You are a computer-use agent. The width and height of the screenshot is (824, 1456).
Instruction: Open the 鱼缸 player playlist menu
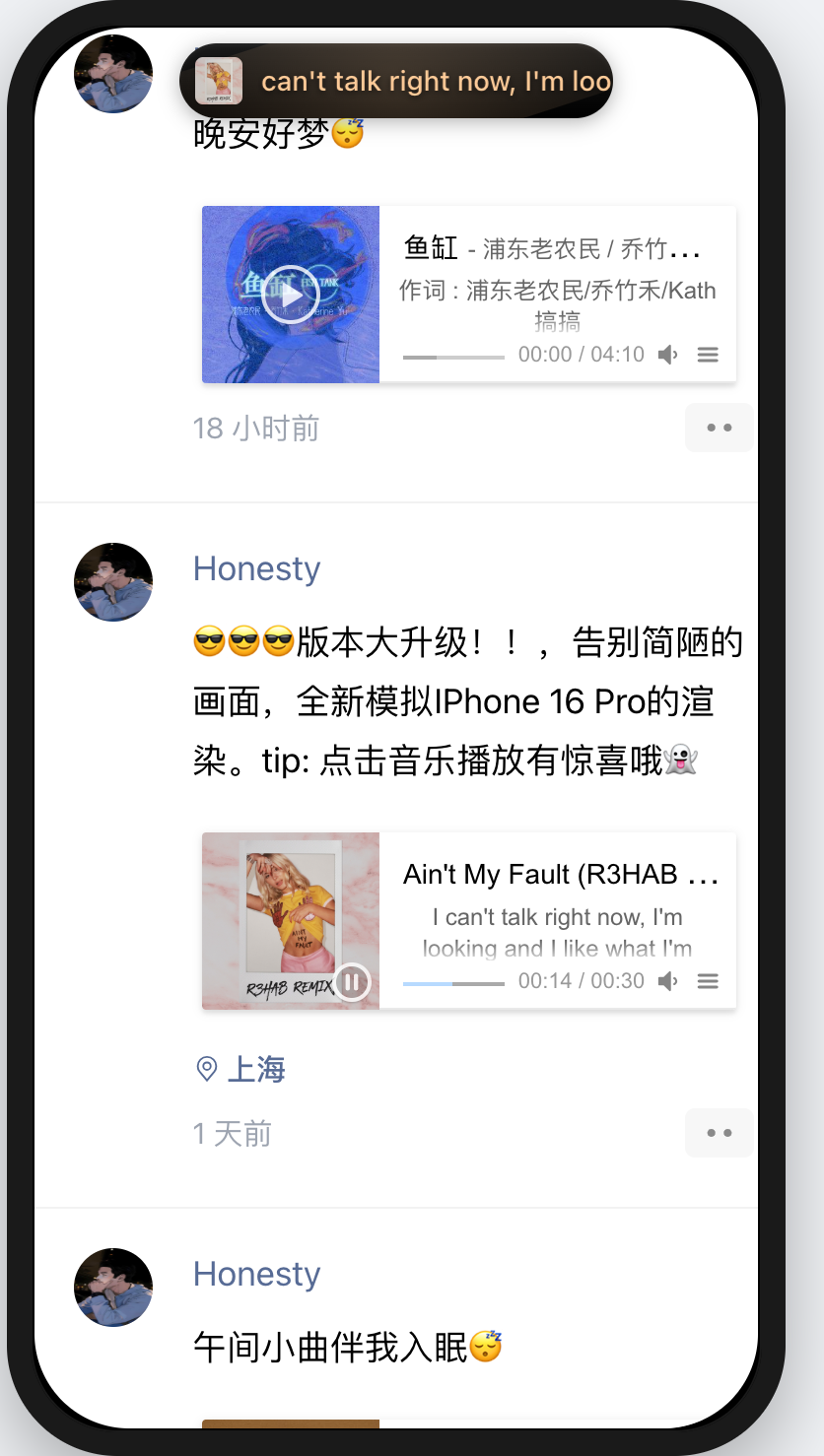[x=708, y=355]
